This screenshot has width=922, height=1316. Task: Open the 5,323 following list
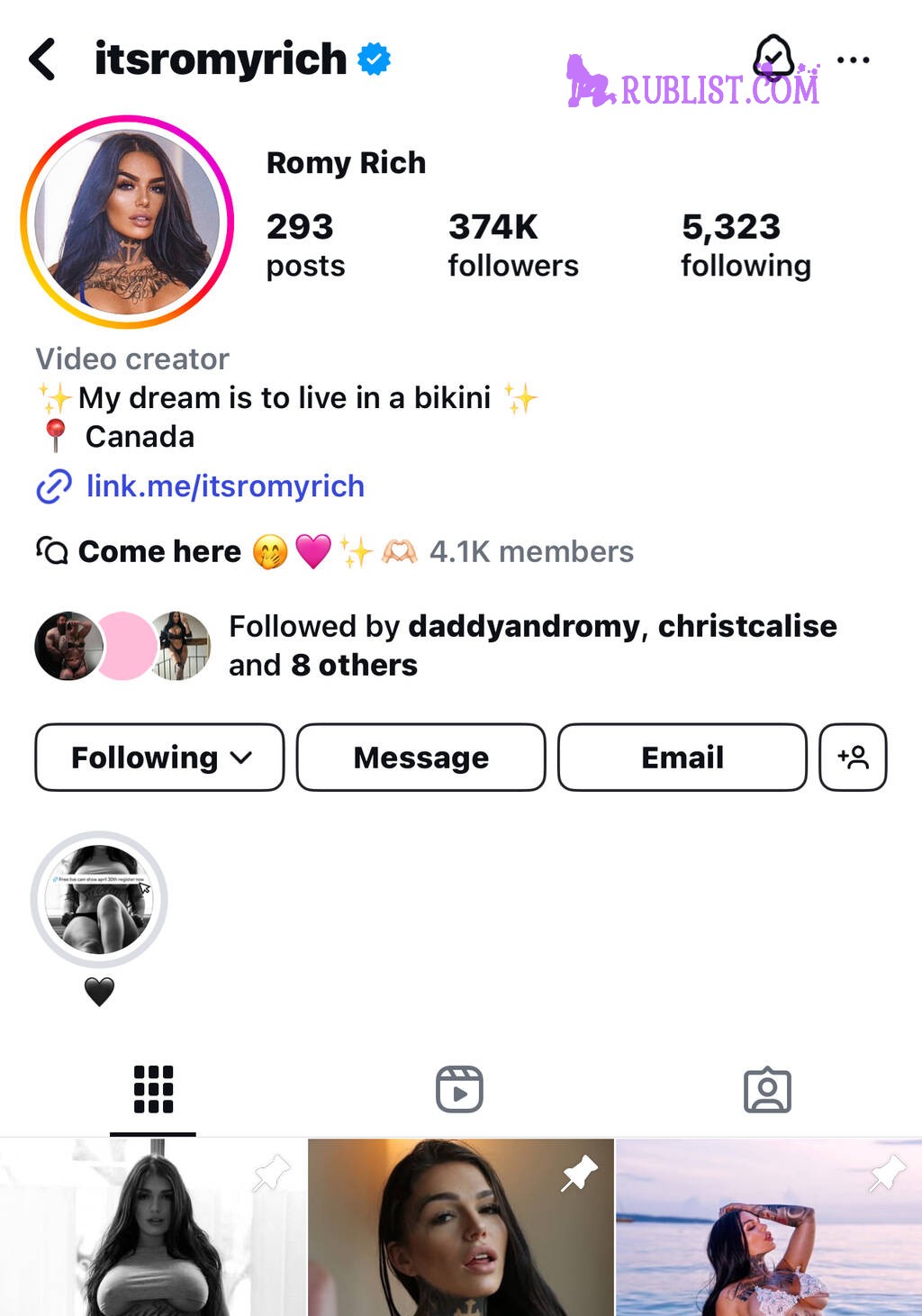746,245
